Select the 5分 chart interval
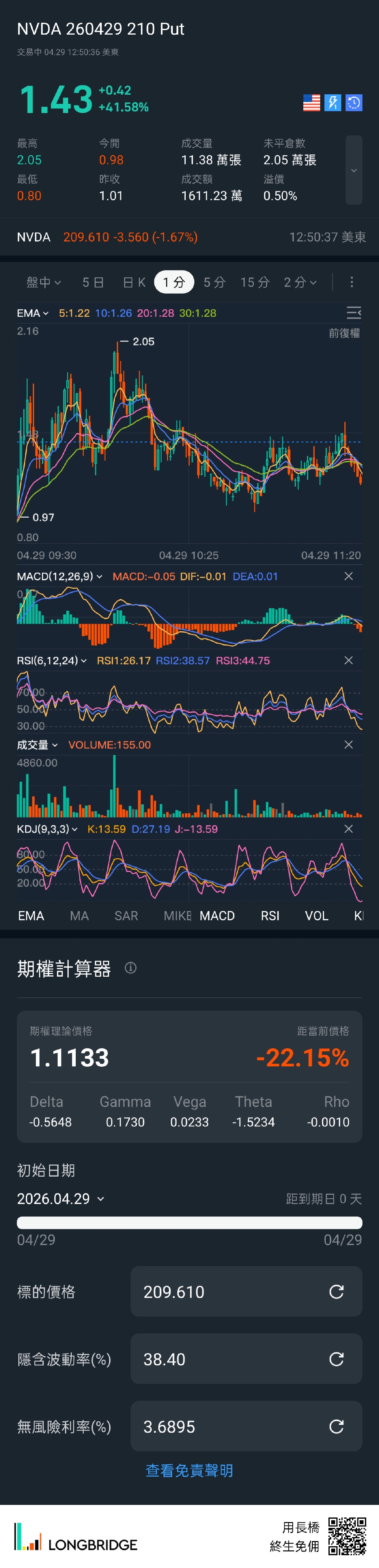Screen dimensions: 379x1568 (x=214, y=282)
